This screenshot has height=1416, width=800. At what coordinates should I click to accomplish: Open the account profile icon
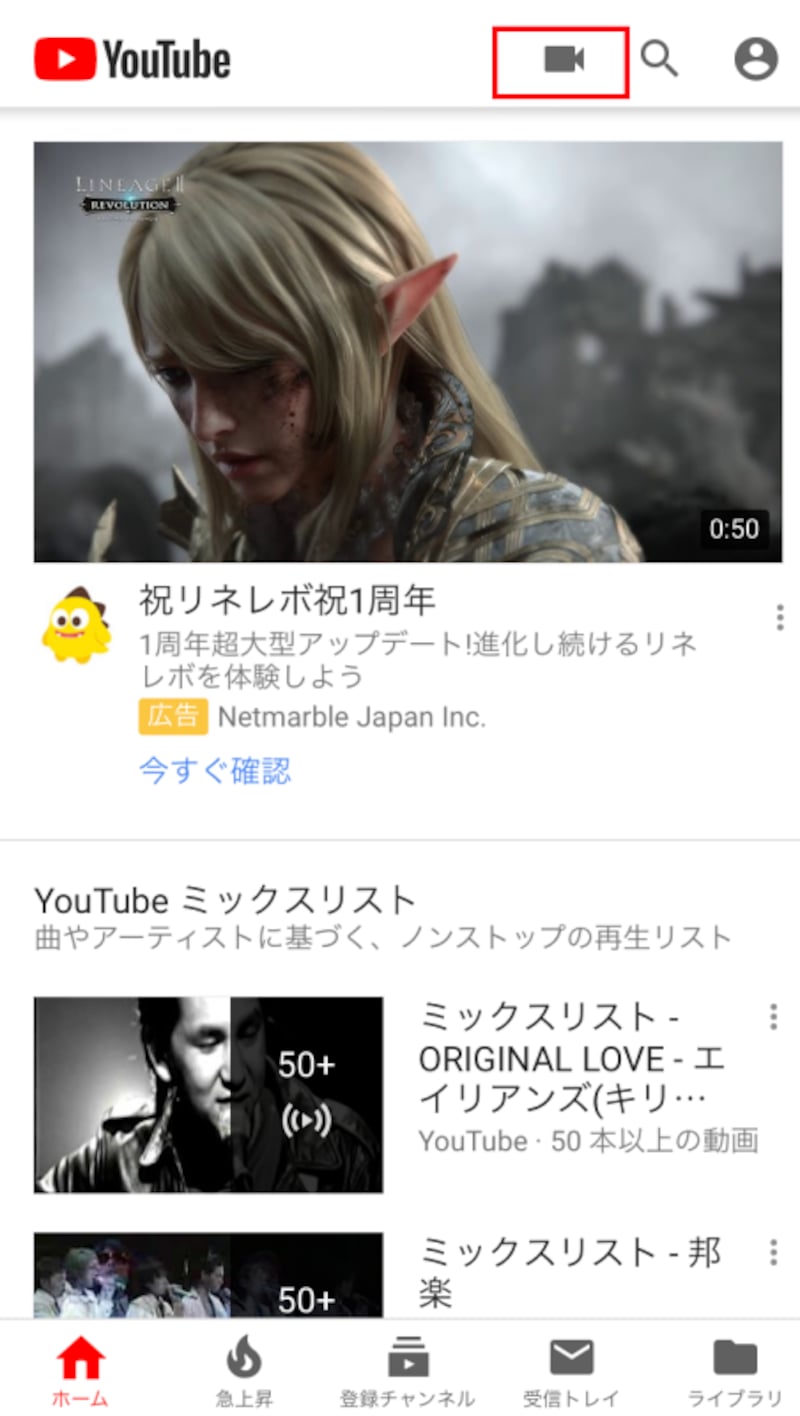click(756, 60)
